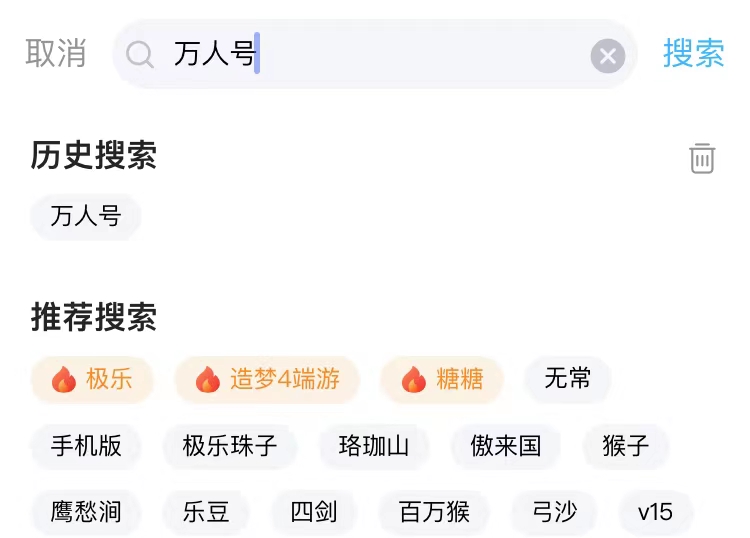Tap the 极乐珠子 chip
Screen dimensions: 750x538
[230, 446]
